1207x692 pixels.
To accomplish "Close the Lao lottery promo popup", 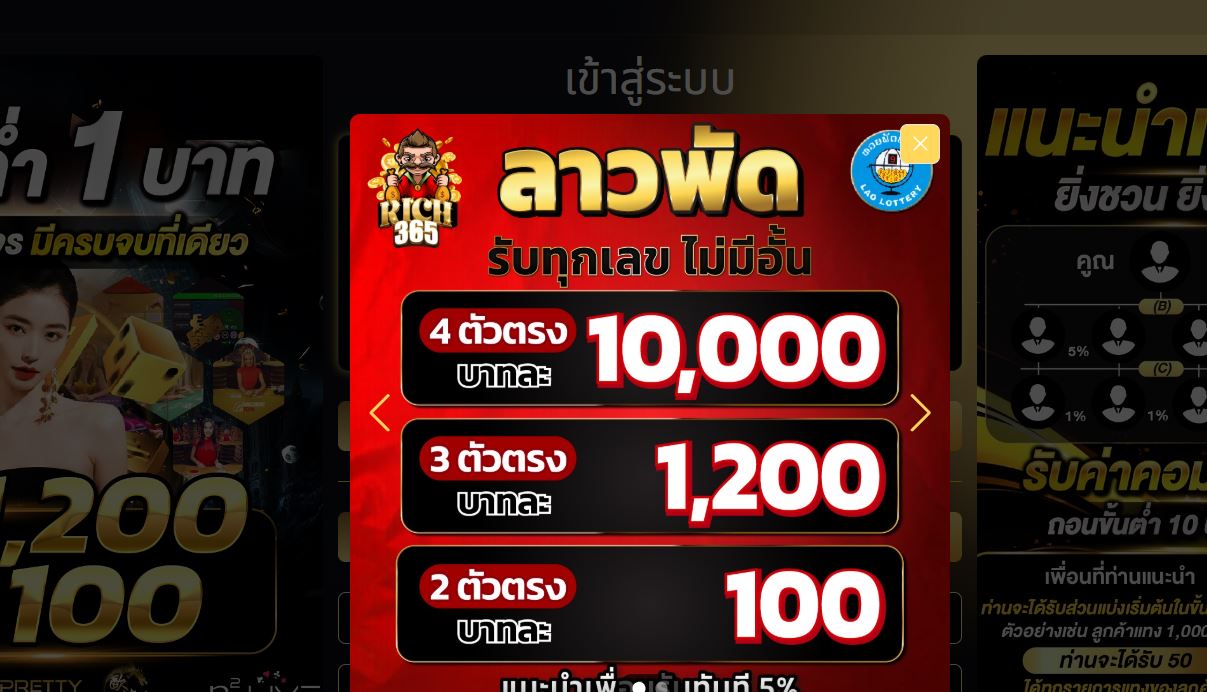I will coord(919,144).
